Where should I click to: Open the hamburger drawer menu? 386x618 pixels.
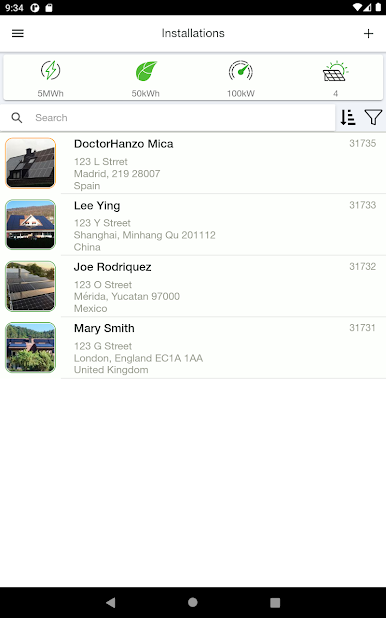pyautogui.click(x=18, y=34)
